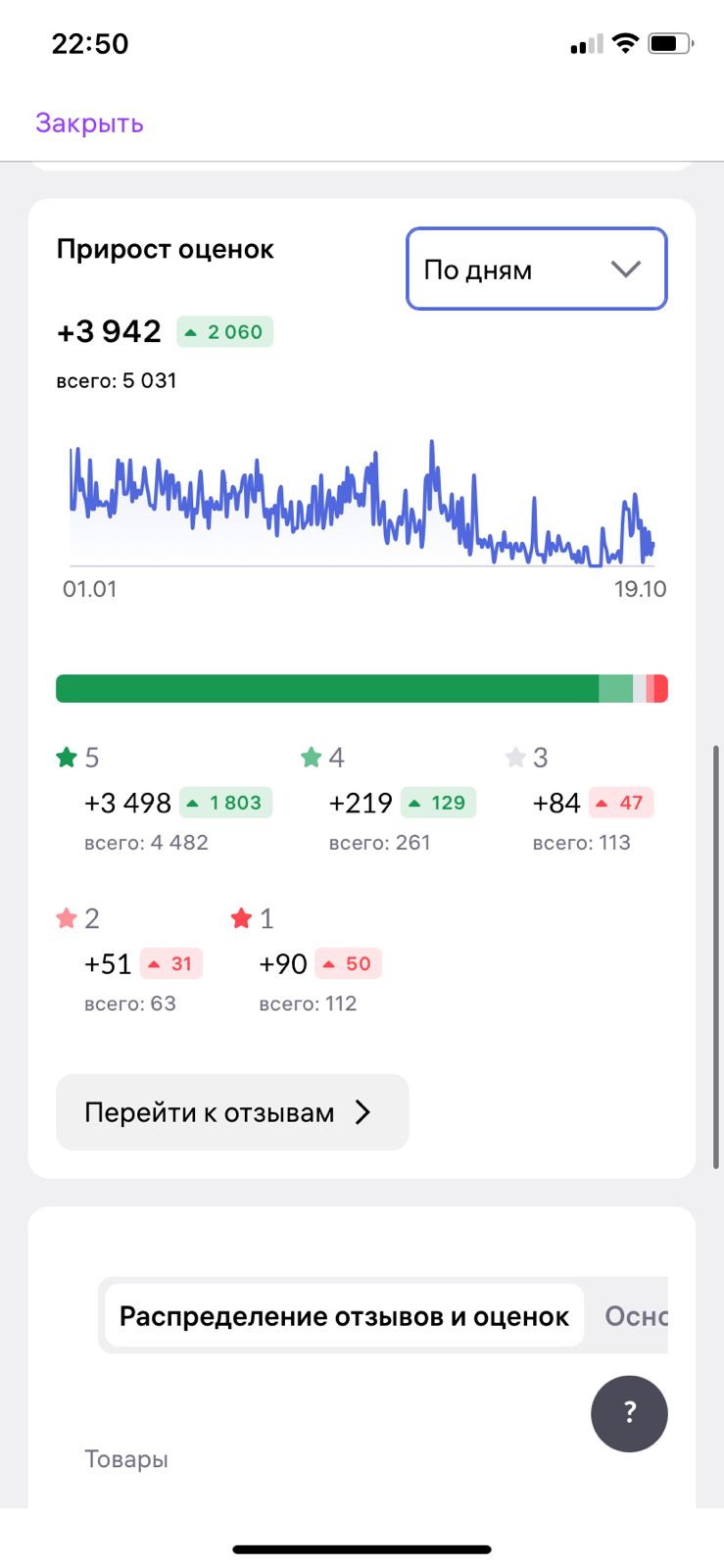Switch to the partially visible Осн tab
The height and width of the screenshot is (1568, 724).
635,1316
